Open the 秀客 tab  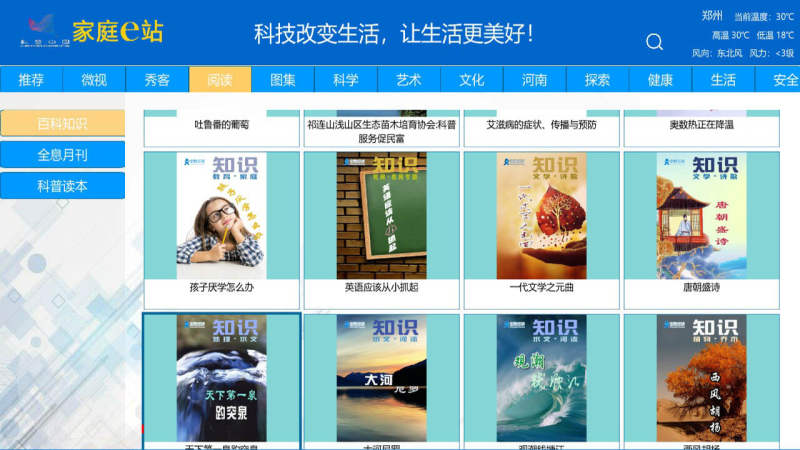tap(157, 80)
